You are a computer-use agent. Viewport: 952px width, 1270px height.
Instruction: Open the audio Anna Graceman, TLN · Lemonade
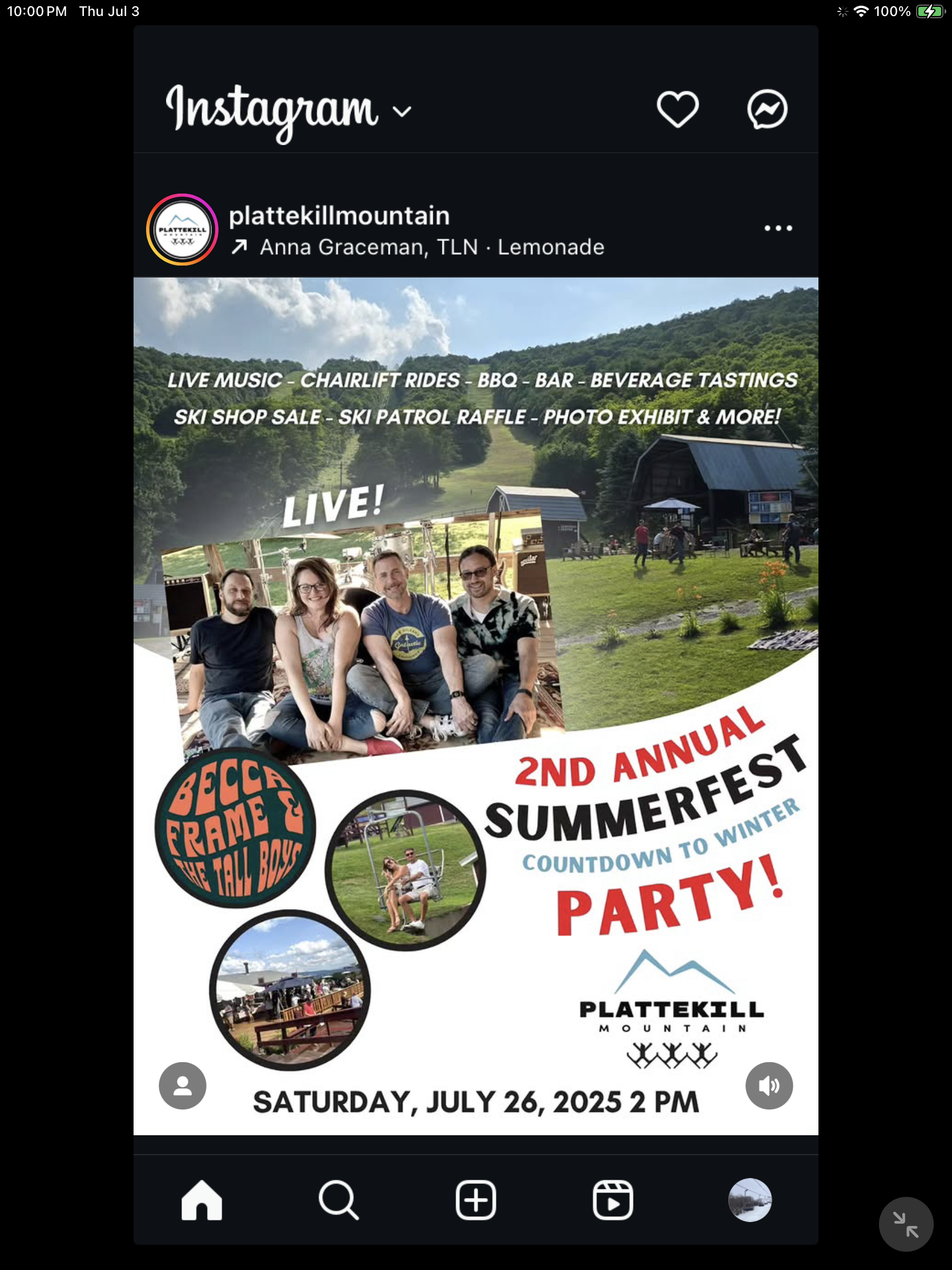click(431, 247)
